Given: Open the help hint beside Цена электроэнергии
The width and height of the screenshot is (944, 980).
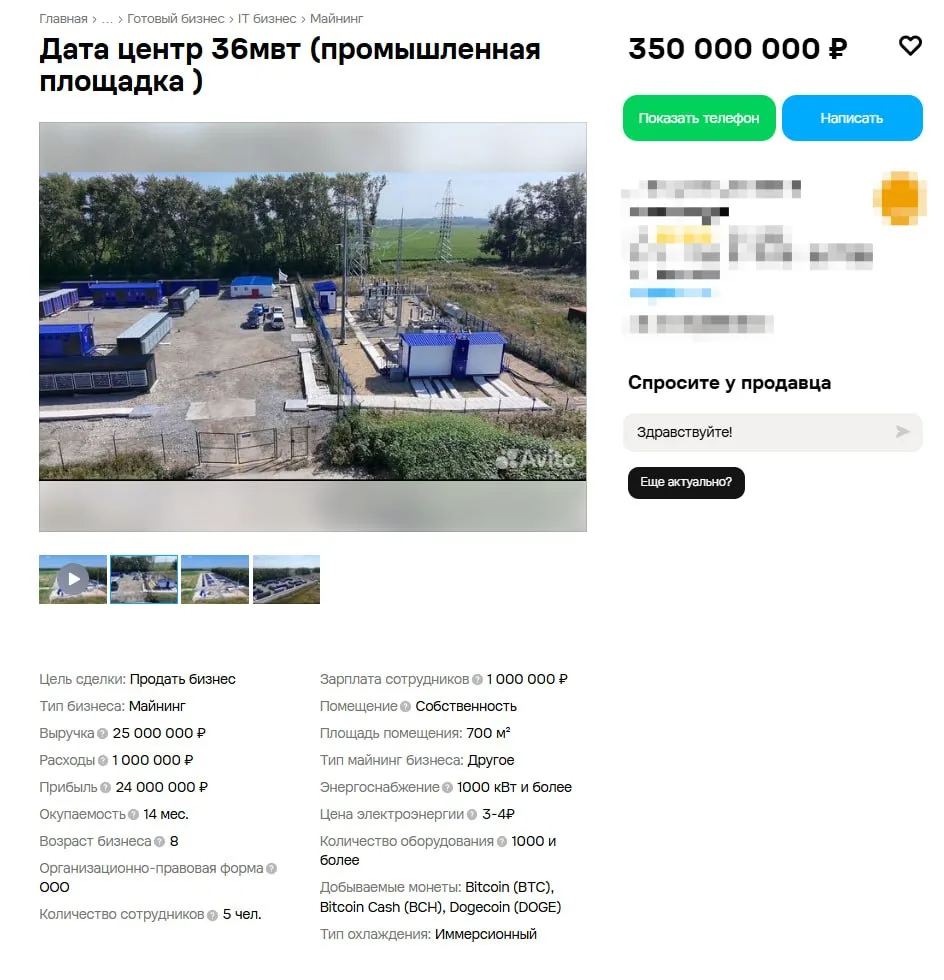Looking at the screenshot, I should 472,815.
